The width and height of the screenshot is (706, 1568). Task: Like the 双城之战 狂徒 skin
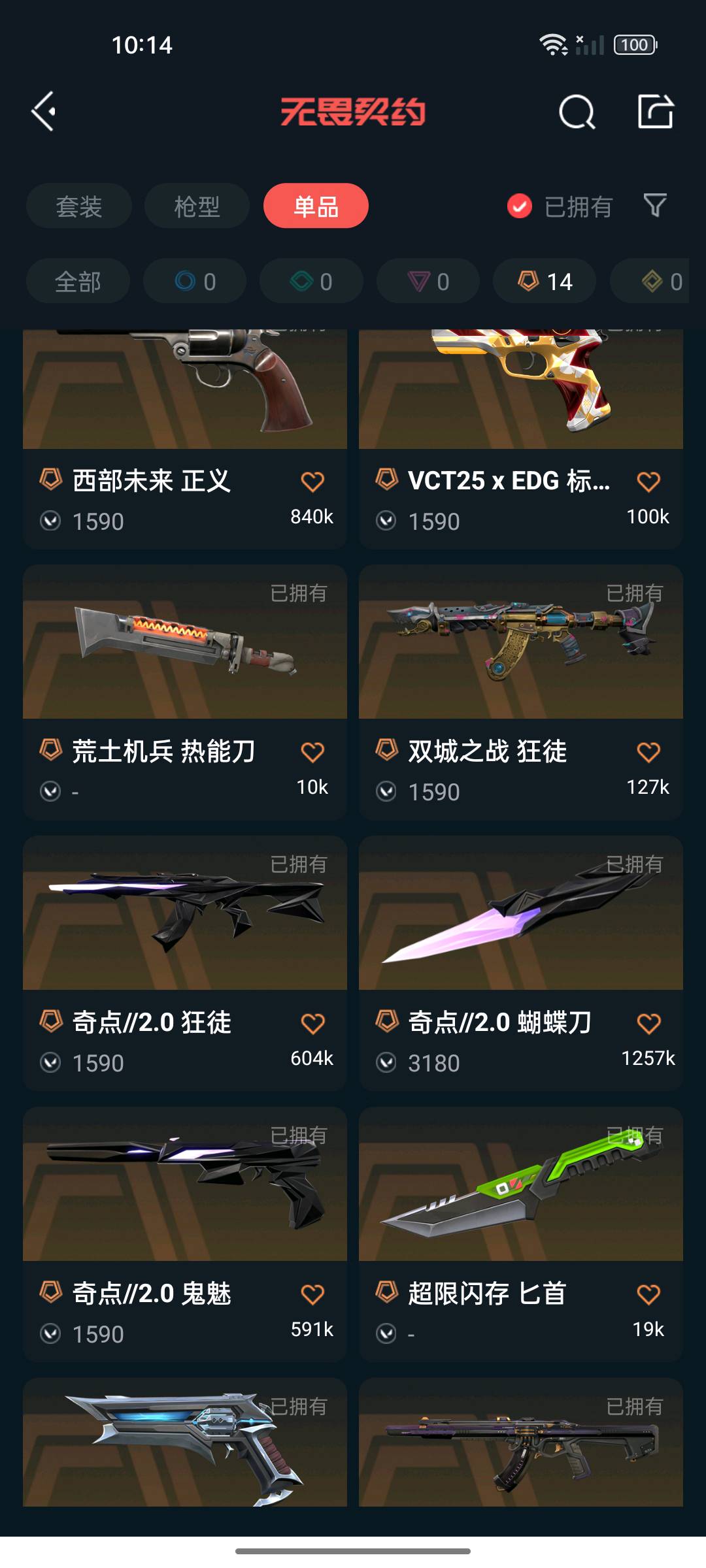pos(648,753)
